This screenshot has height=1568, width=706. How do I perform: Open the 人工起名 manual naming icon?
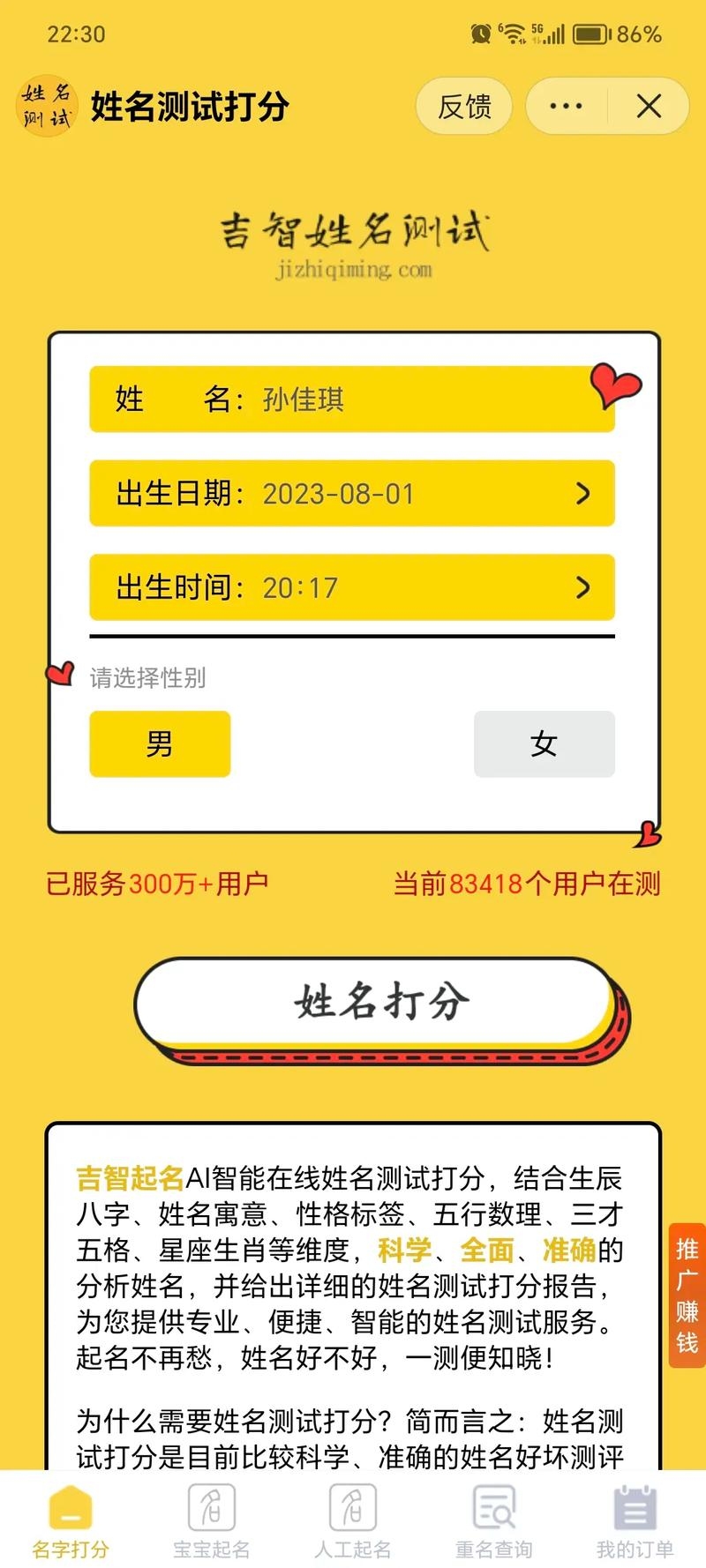click(352, 1507)
